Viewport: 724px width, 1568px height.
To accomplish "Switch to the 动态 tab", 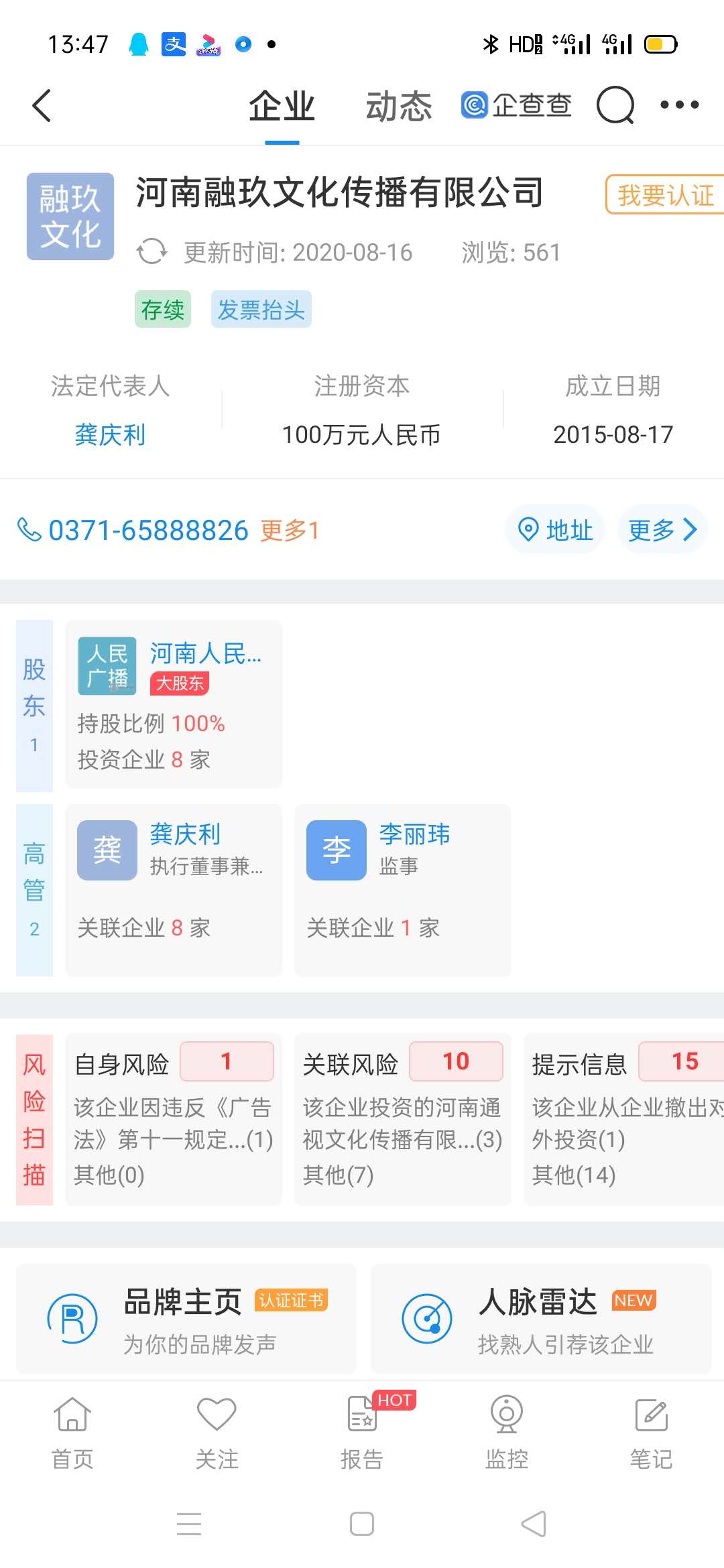I will coord(399,106).
